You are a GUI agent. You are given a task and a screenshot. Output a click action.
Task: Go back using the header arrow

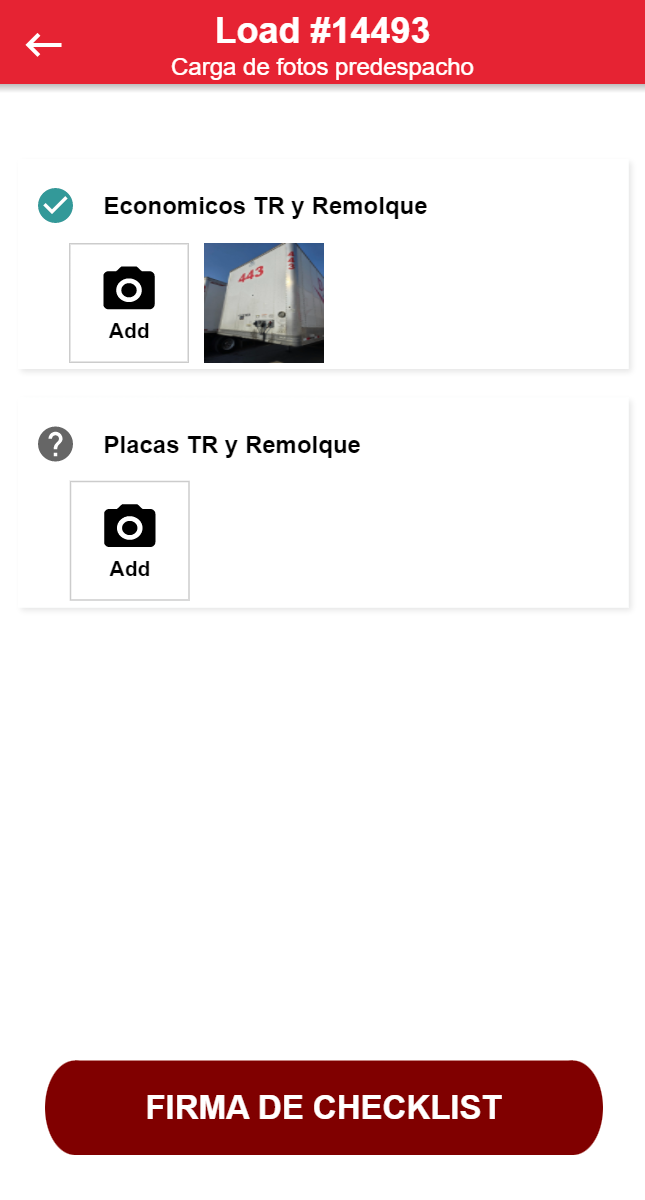click(44, 44)
